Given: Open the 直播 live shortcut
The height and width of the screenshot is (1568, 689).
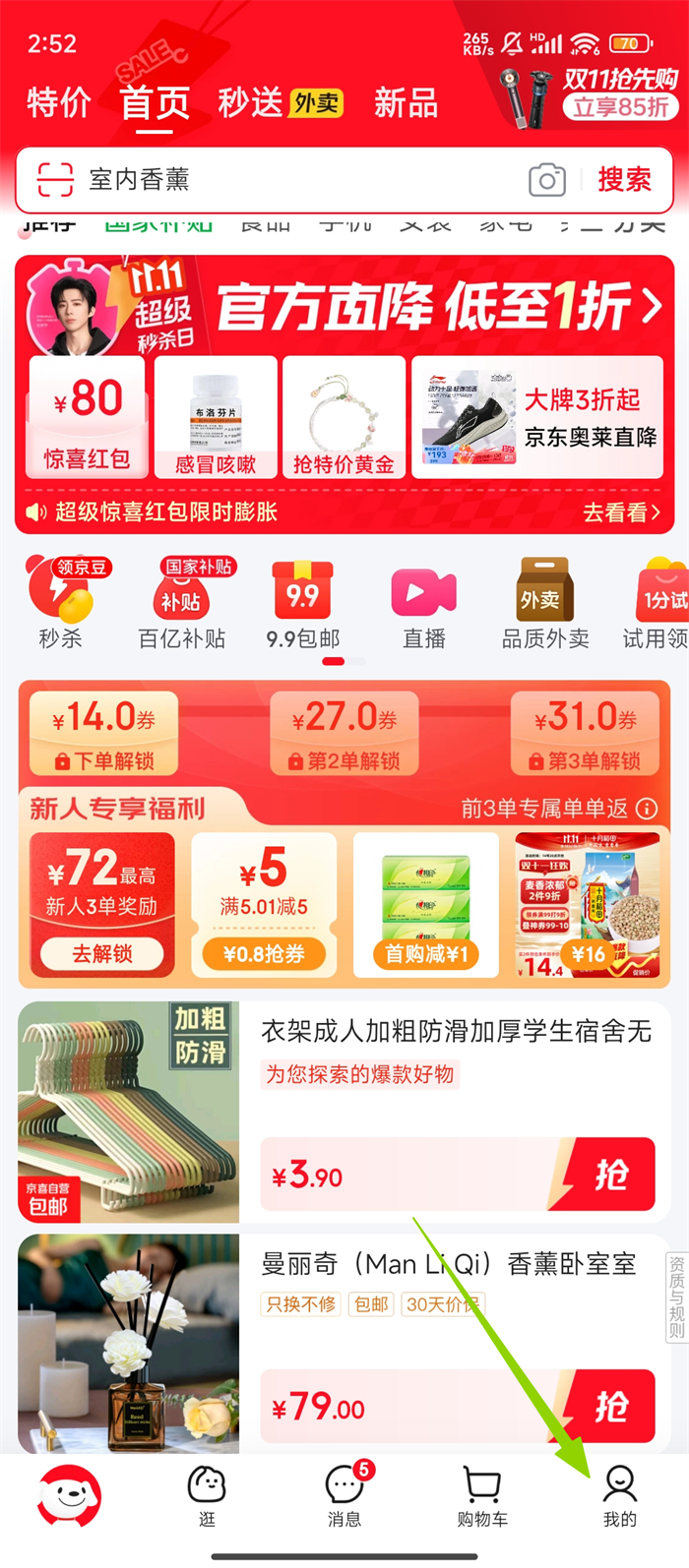Looking at the screenshot, I should pos(424,602).
